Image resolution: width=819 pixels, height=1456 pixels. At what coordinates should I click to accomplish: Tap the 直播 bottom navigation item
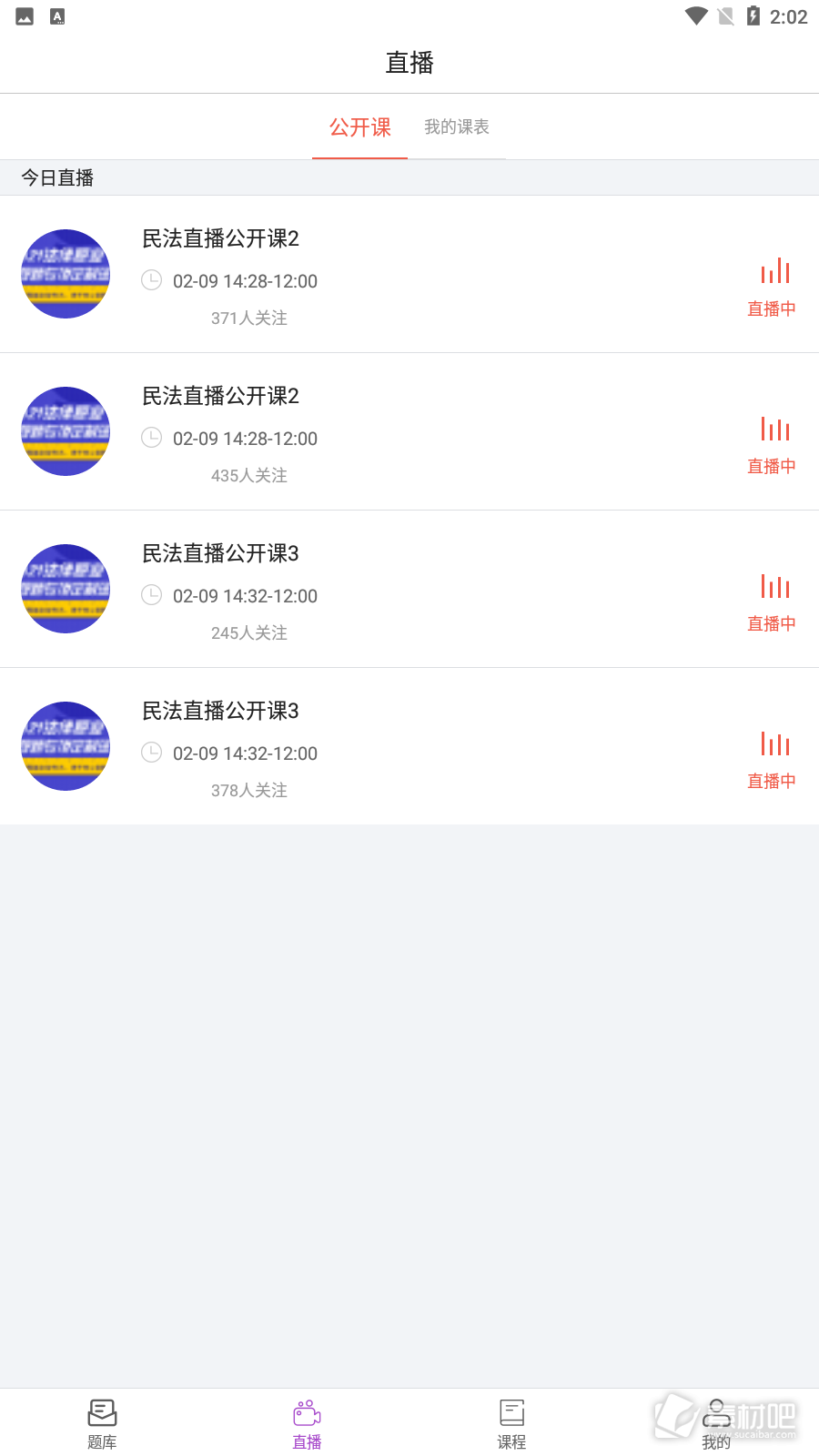307,1423
